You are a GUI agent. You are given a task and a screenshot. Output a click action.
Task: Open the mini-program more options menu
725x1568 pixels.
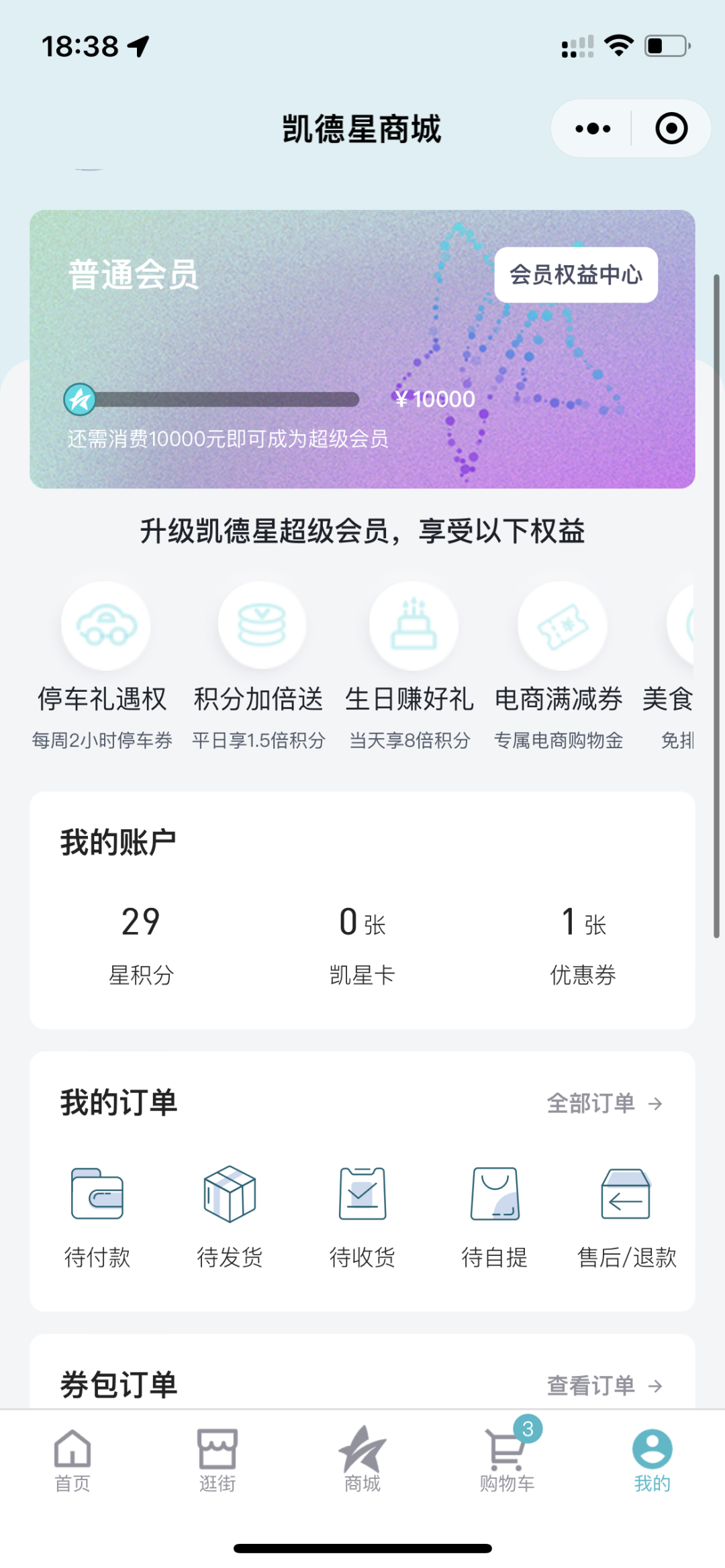click(x=593, y=129)
